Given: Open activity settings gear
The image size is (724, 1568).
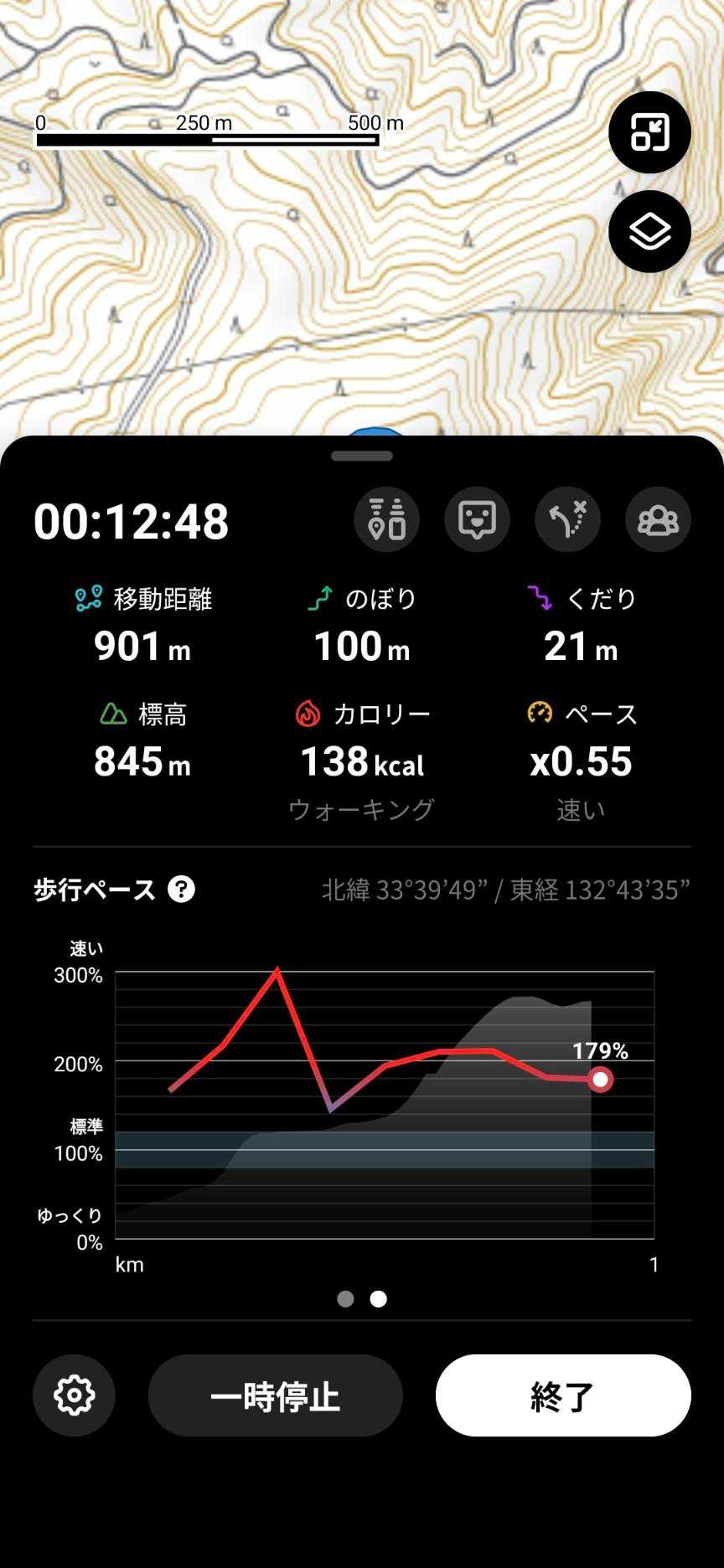Looking at the screenshot, I should click(74, 1395).
